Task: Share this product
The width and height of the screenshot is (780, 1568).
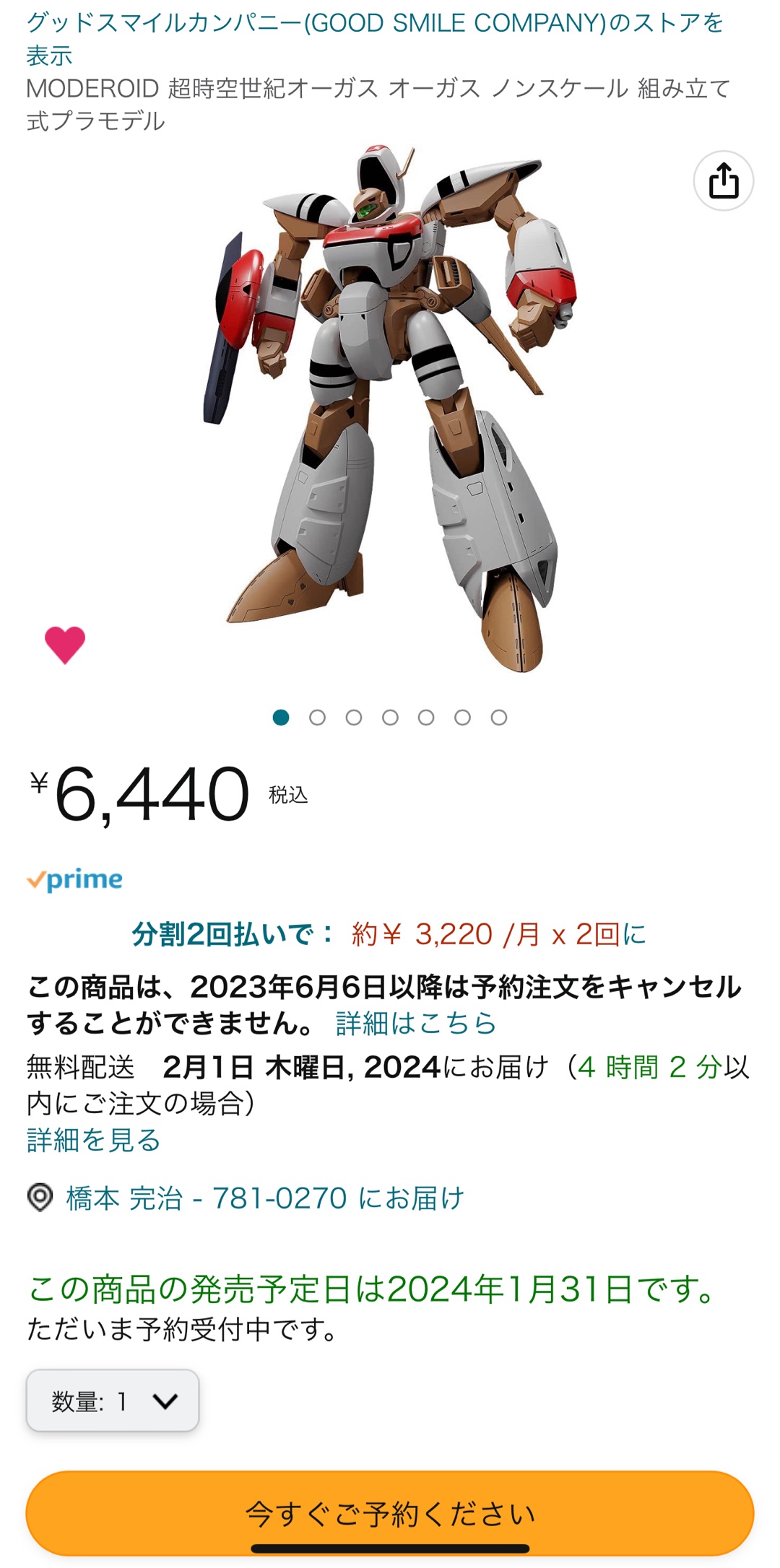Action: point(723,180)
